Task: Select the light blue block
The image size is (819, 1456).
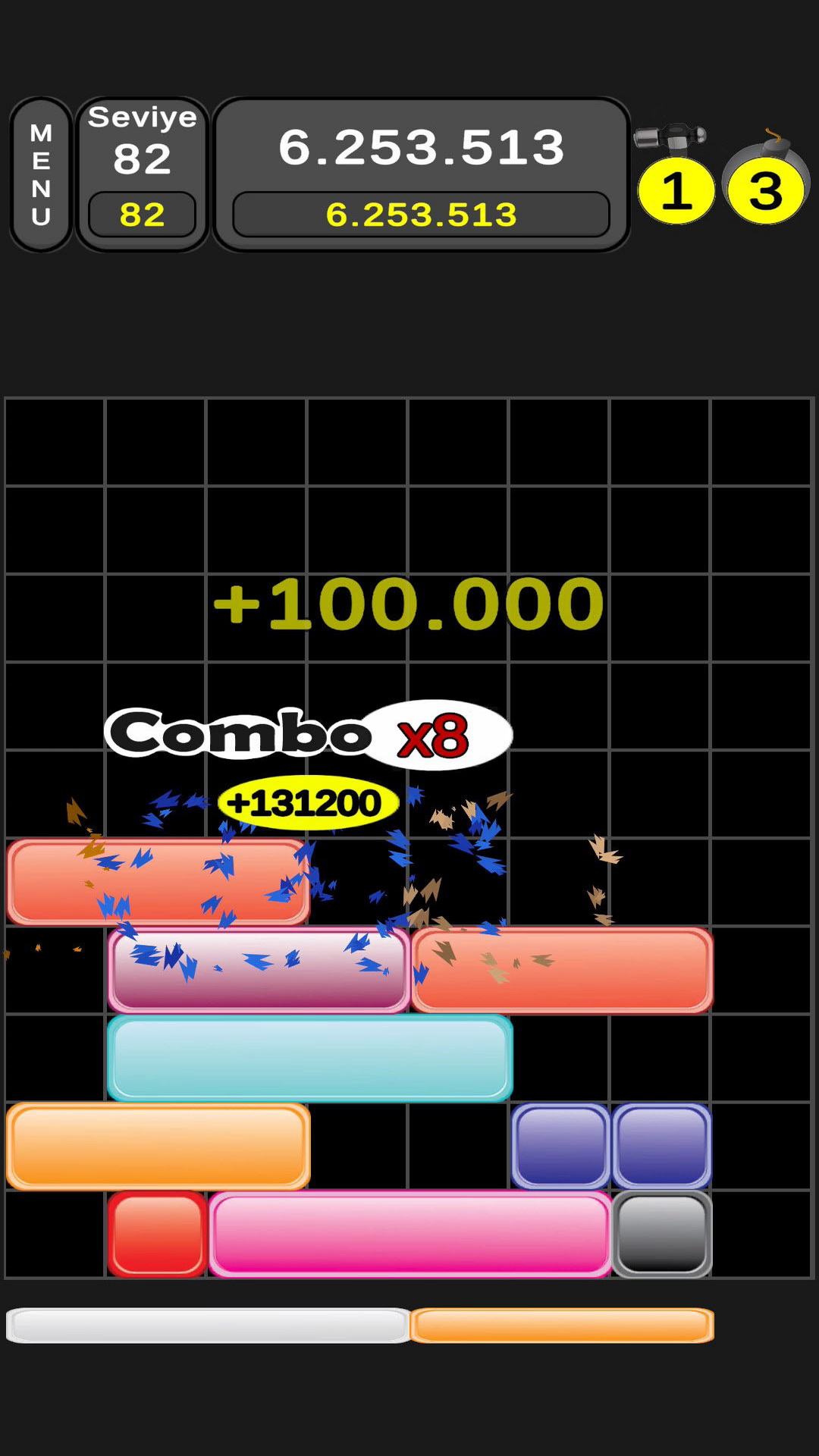Action: click(x=309, y=1058)
